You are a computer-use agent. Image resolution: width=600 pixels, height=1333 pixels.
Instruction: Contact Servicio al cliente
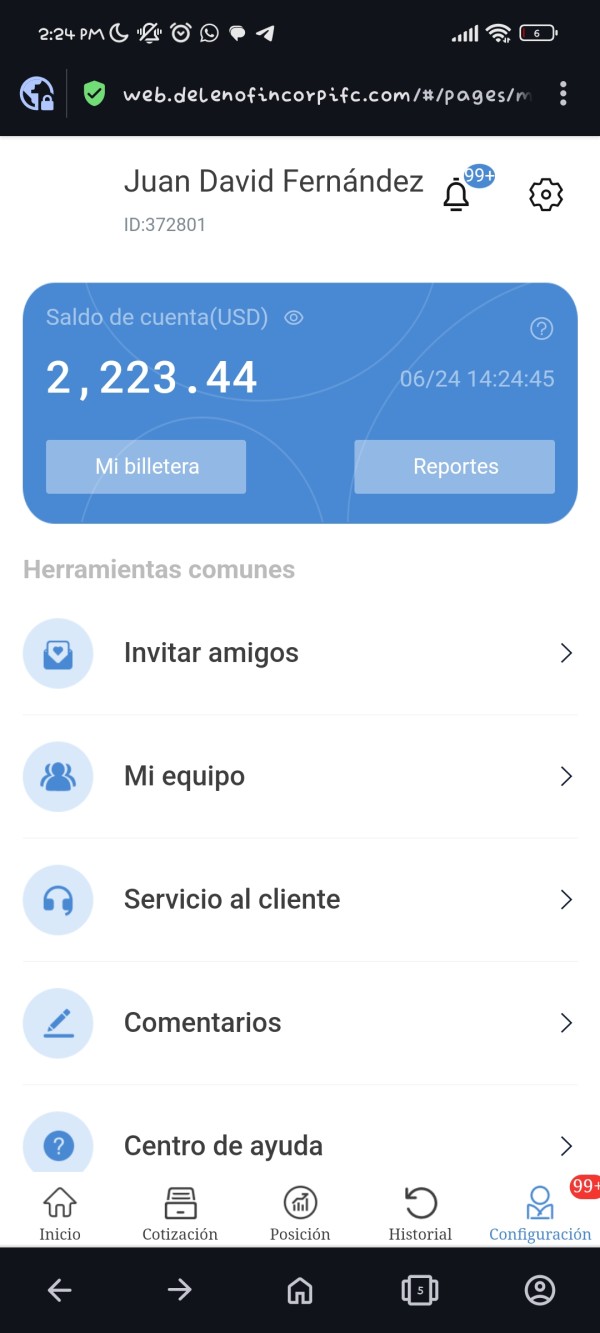pos(300,899)
